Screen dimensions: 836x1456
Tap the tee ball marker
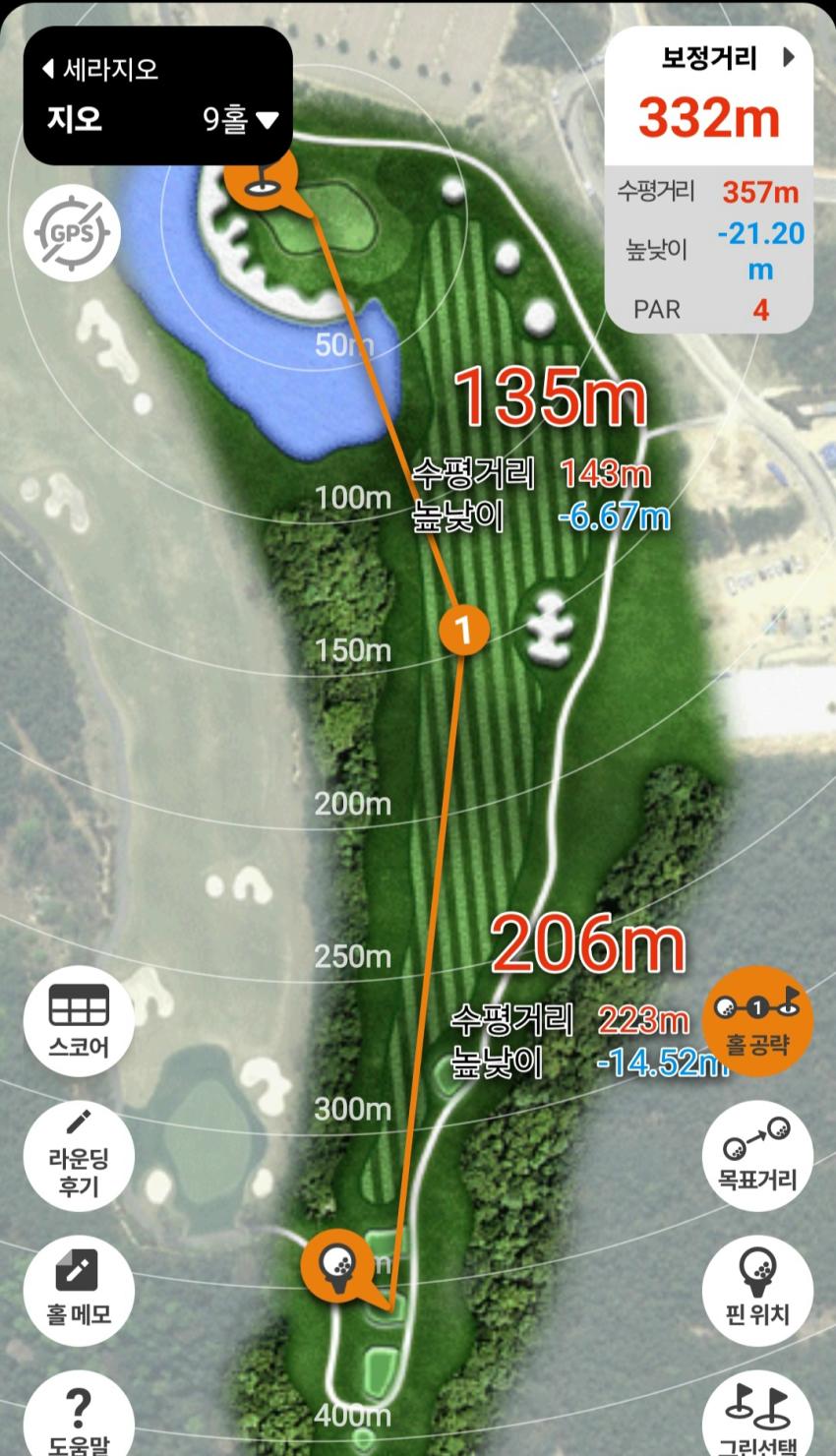click(x=337, y=1262)
